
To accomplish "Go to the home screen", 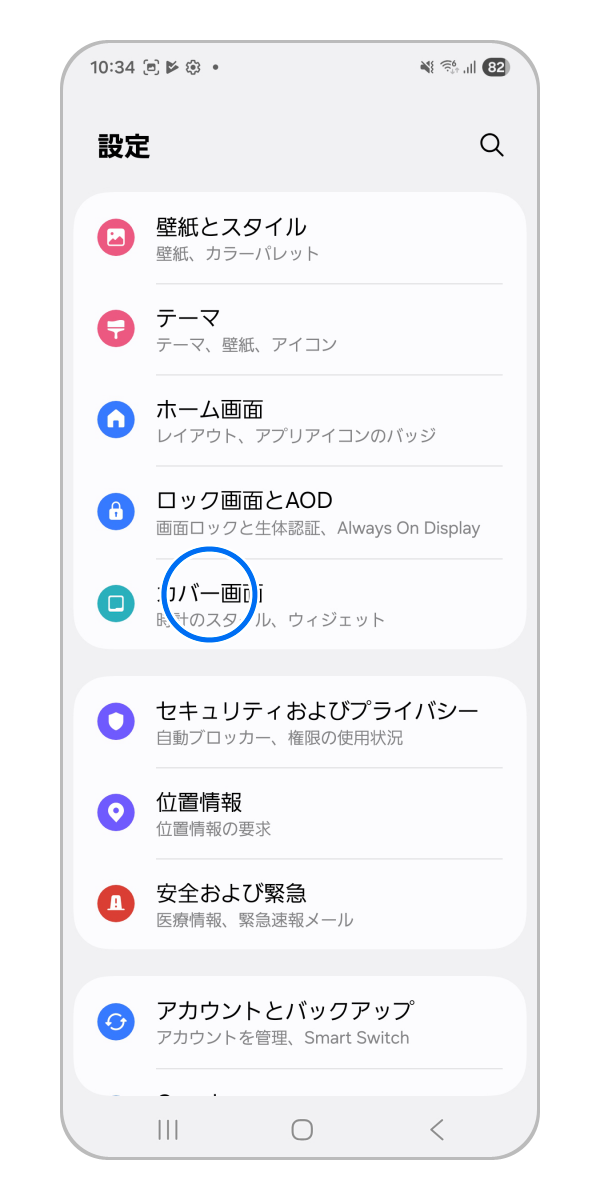I will pos(301,1130).
